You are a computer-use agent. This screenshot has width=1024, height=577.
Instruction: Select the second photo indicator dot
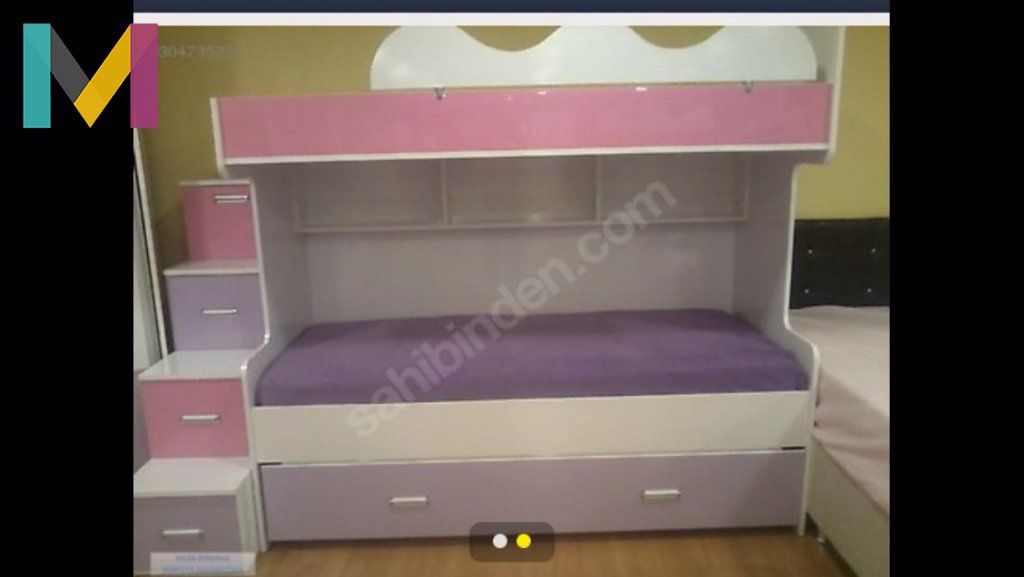(x=524, y=541)
